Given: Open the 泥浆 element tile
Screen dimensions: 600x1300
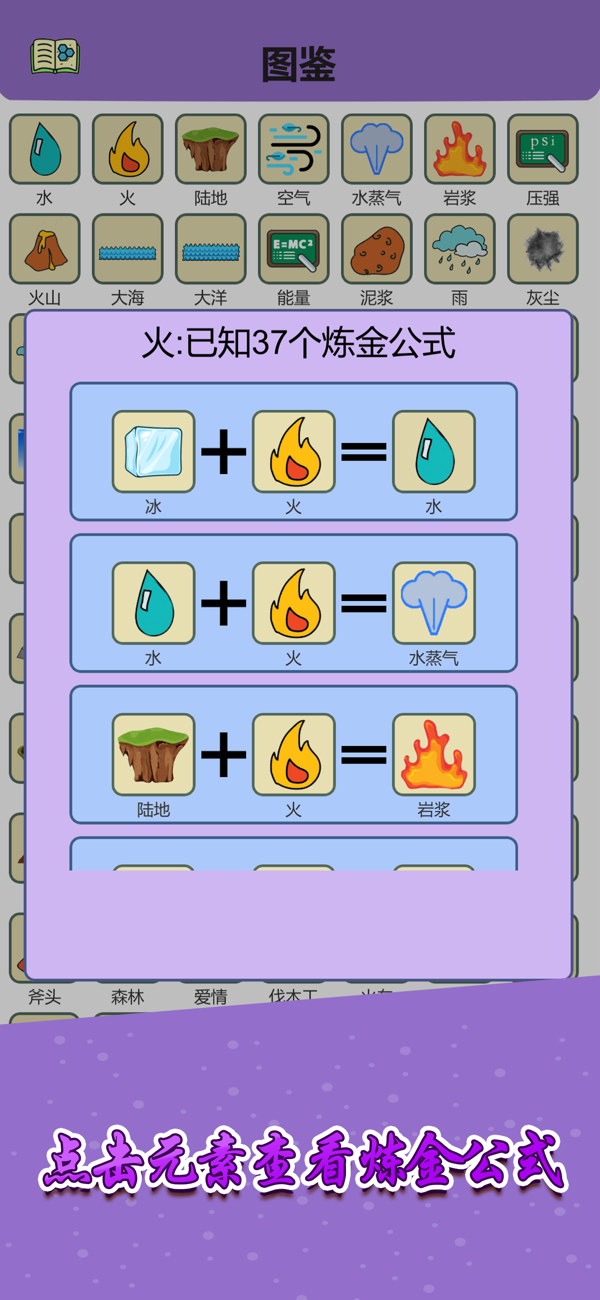Looking at the screenshot, I should [376, 249].
